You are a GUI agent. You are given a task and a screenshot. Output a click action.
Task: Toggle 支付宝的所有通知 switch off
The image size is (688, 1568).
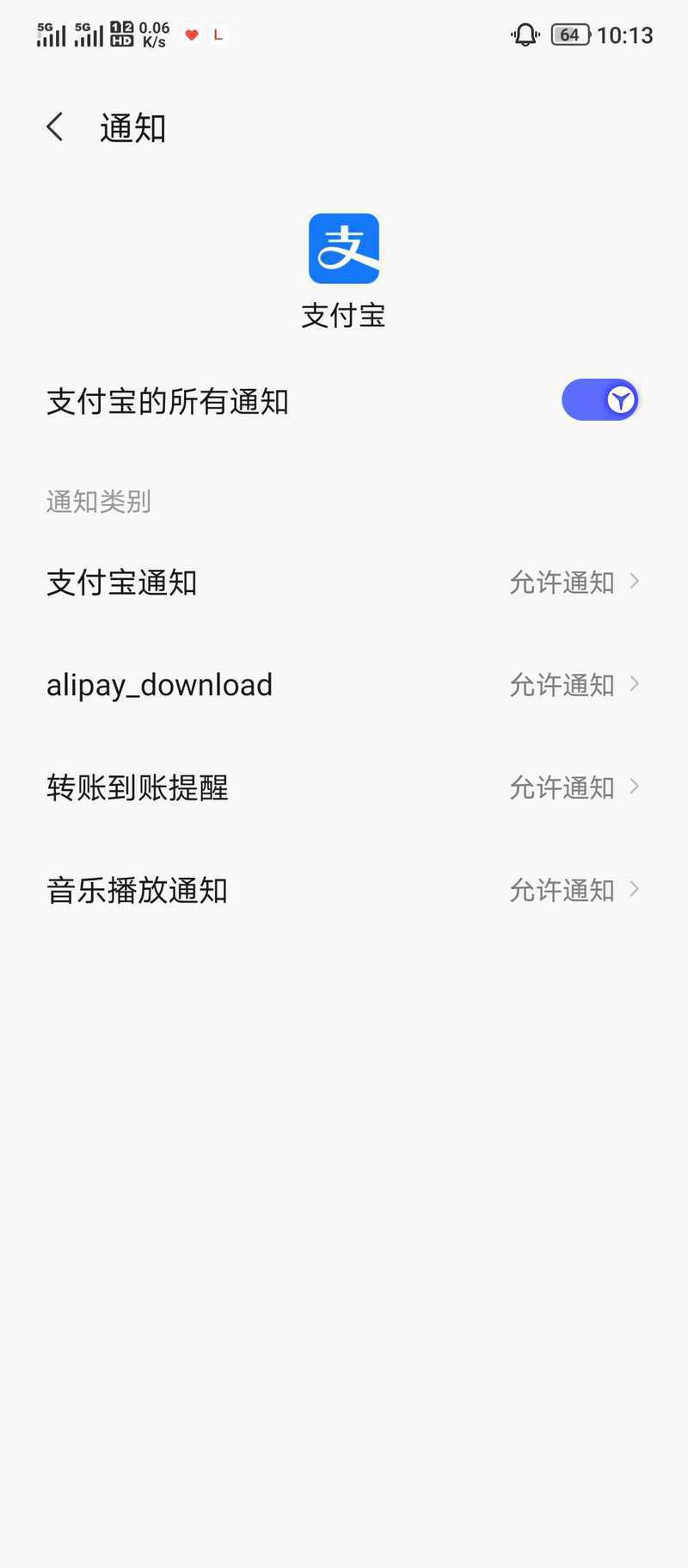tap(599, 400)
